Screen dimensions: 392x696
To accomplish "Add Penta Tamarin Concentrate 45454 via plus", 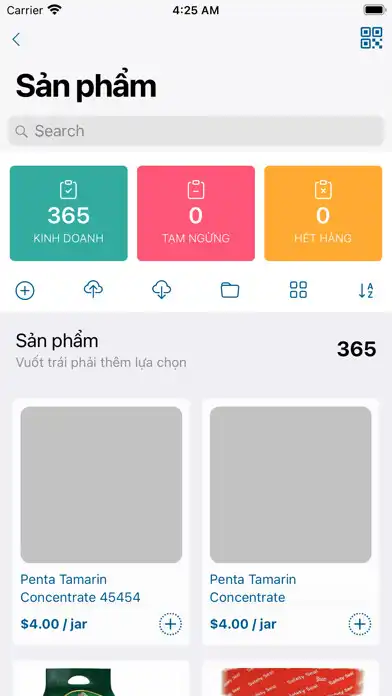I will click(170, 624).
